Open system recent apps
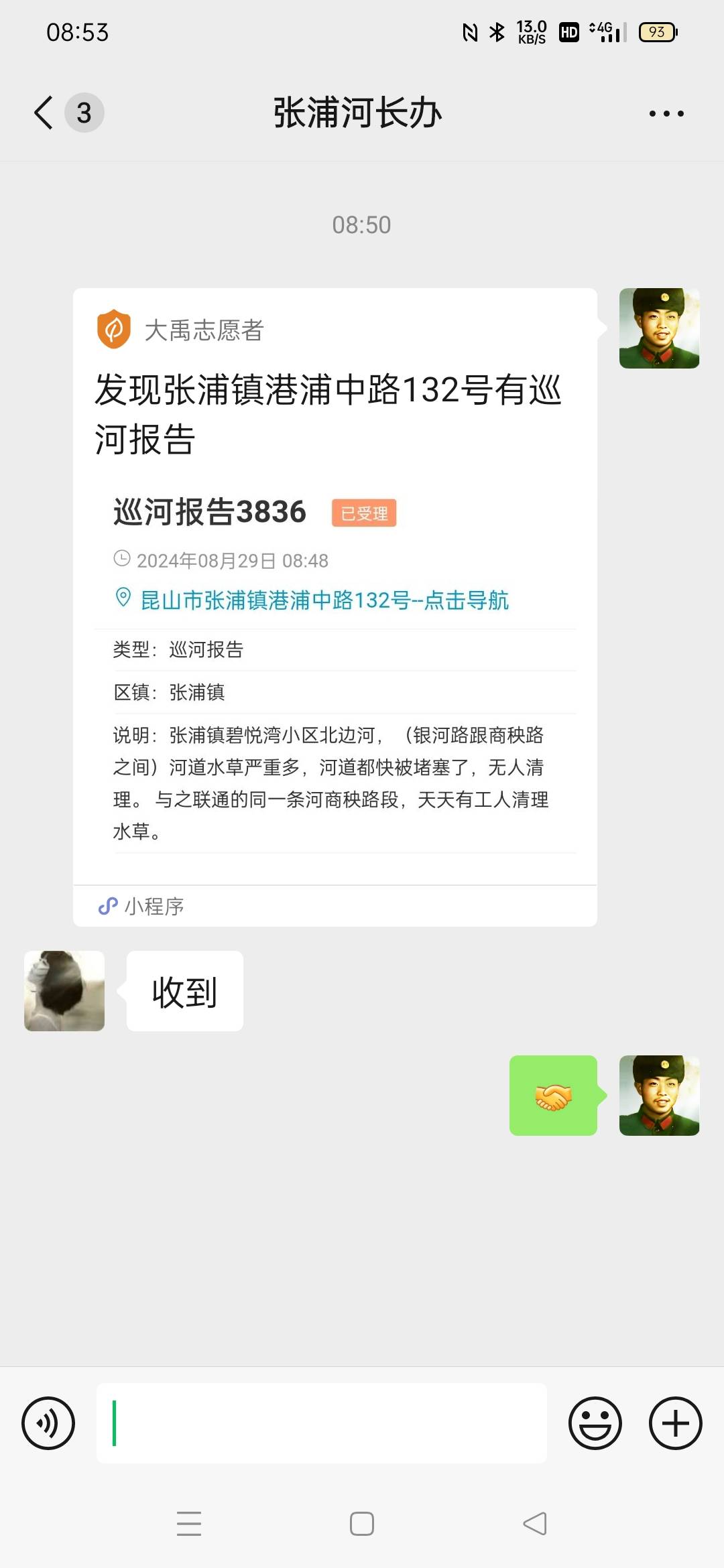 (189, 1524)
